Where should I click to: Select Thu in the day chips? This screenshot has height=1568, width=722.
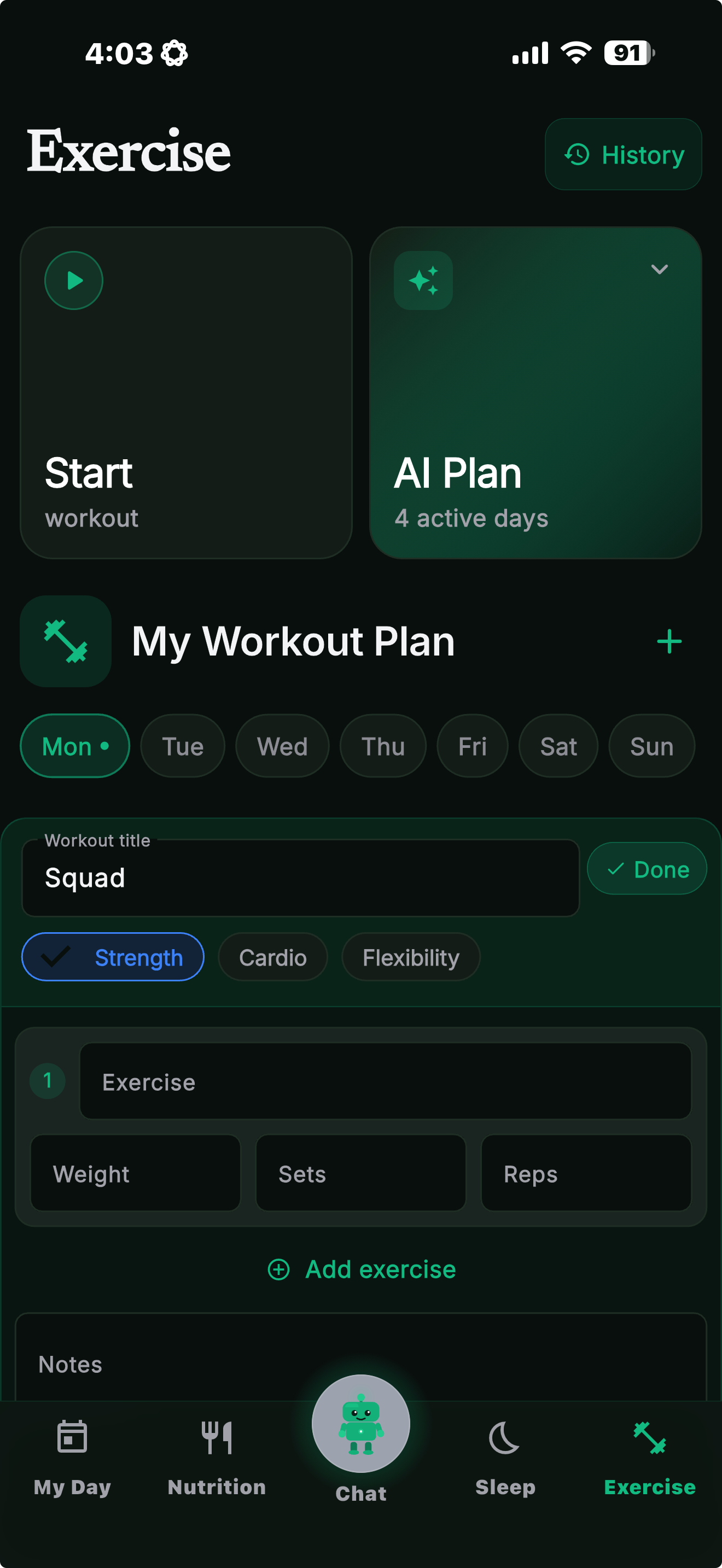[x=383, y=746]
